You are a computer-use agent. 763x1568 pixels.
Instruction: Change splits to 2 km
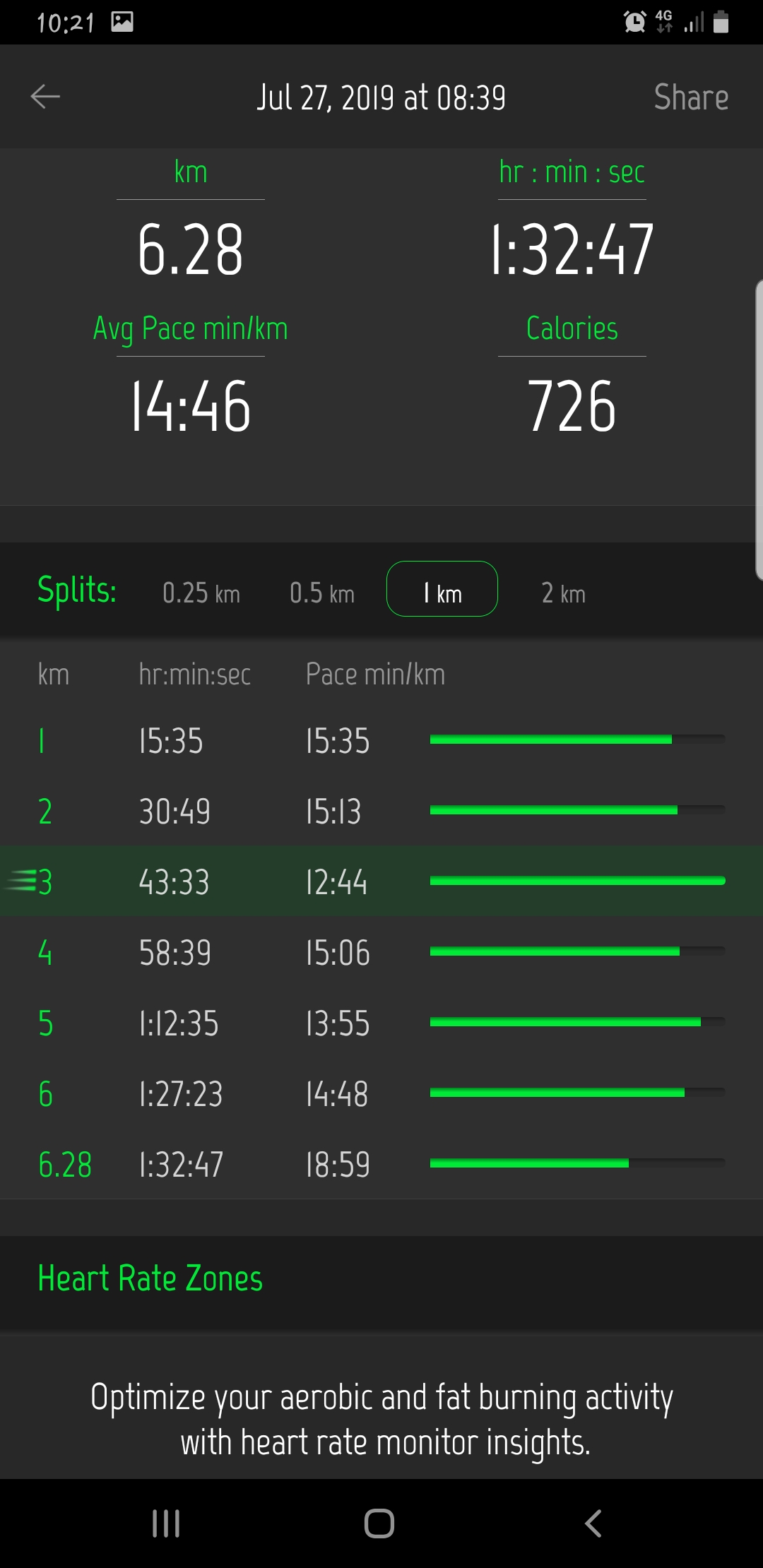[x=564, y=593]
